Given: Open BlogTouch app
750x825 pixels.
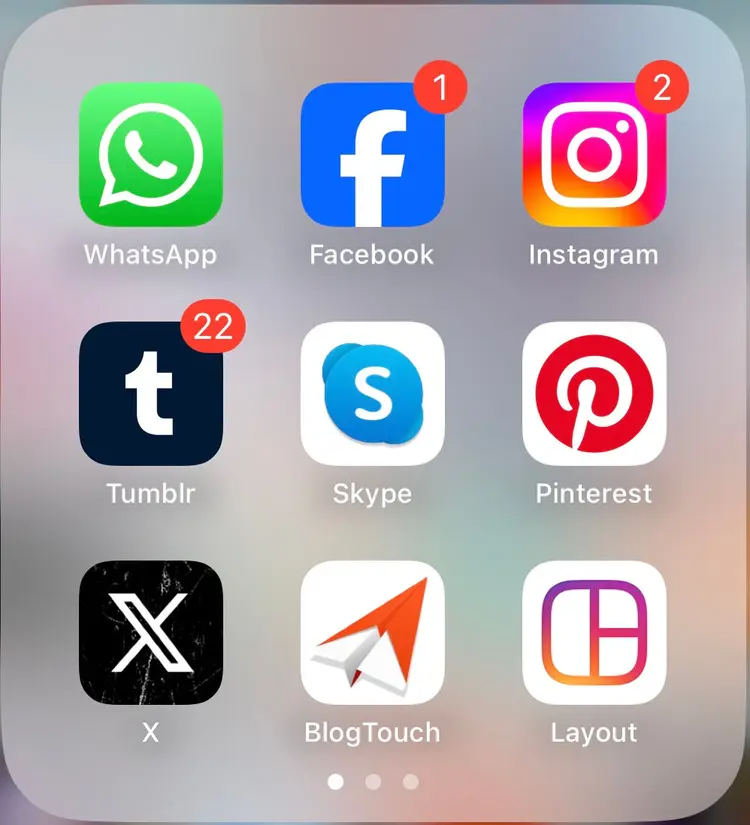Looking at the screenshot, I should point(373,633).
